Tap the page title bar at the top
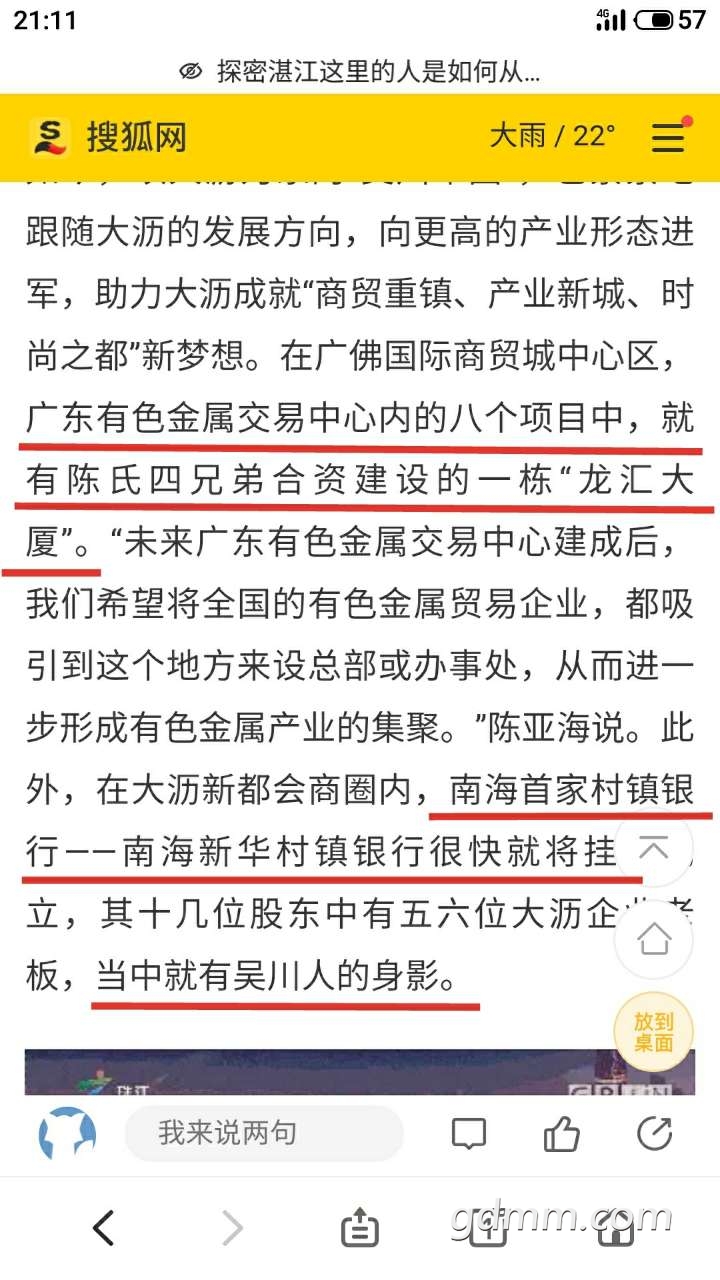Screen dimensions: 720x1280 360,72
